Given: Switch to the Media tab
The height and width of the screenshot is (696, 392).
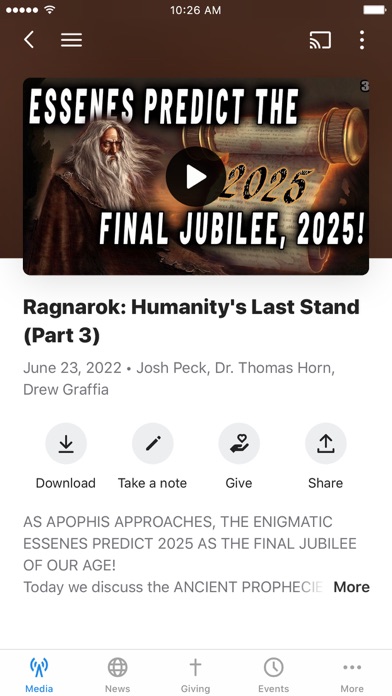Looking at the screenshot, I should (39, 675).
